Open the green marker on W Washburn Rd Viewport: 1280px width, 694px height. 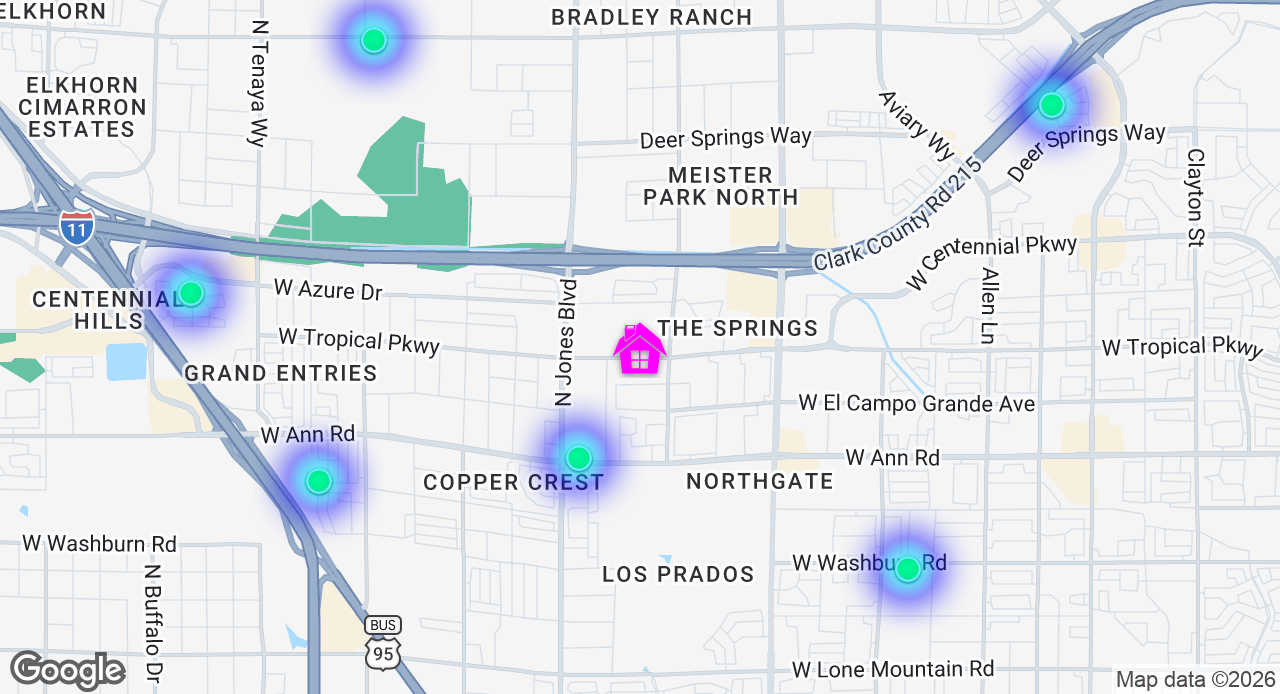point(907,570)
